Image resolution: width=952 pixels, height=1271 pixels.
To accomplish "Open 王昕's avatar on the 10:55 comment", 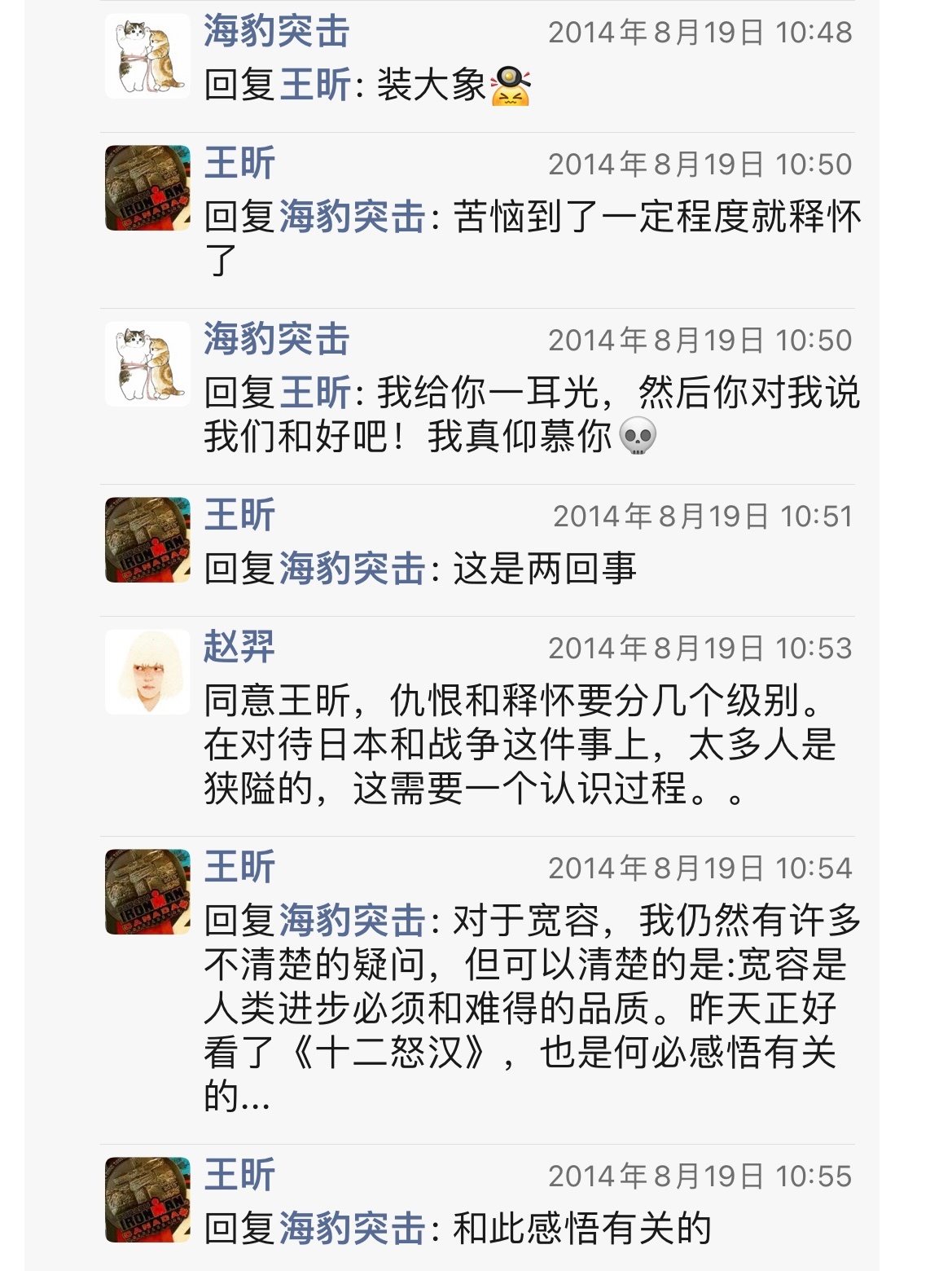I will 147,1200.
